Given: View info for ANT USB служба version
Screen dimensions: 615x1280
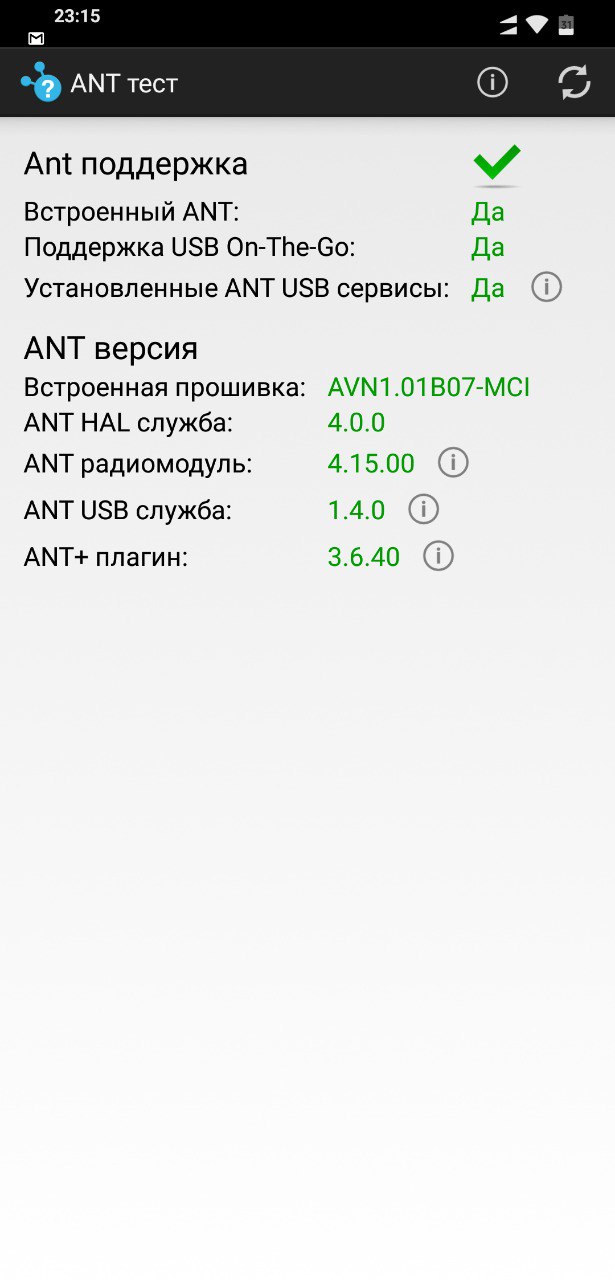Looking at the screenshot, I should [424, 509].
